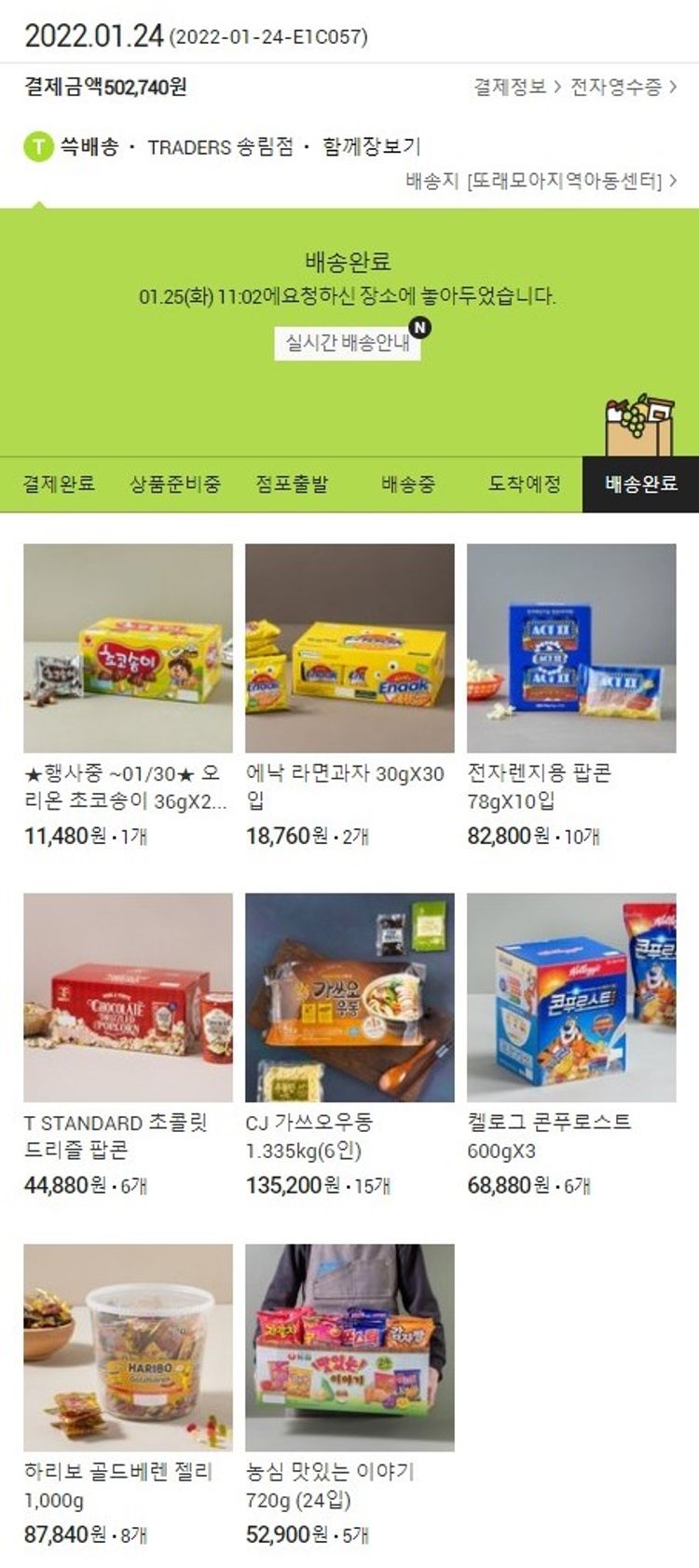Open 켈로그 콘푸로스트 product card
Image resolution: width=699 pixels, height=1568 pixels.
[x=571, y=998]
